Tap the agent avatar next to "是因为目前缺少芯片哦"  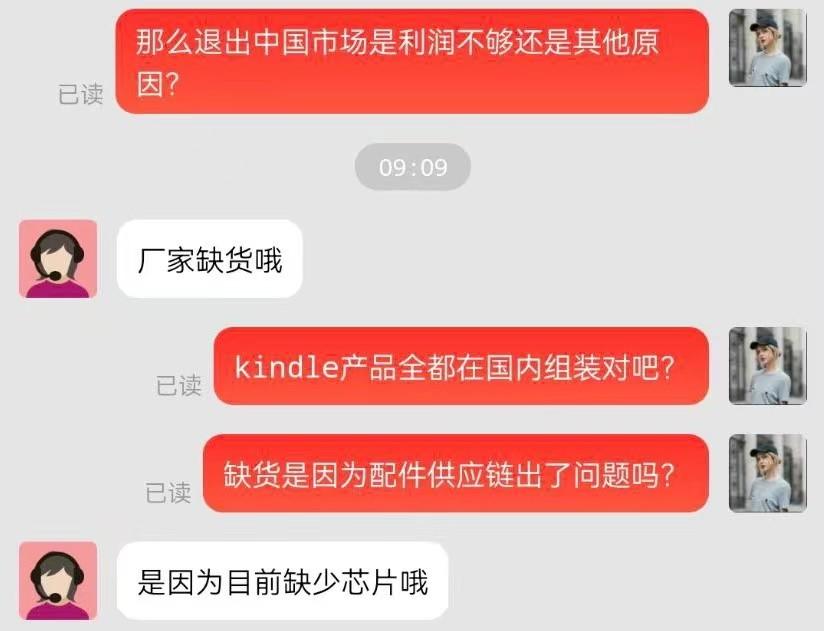tap(58, 581)
